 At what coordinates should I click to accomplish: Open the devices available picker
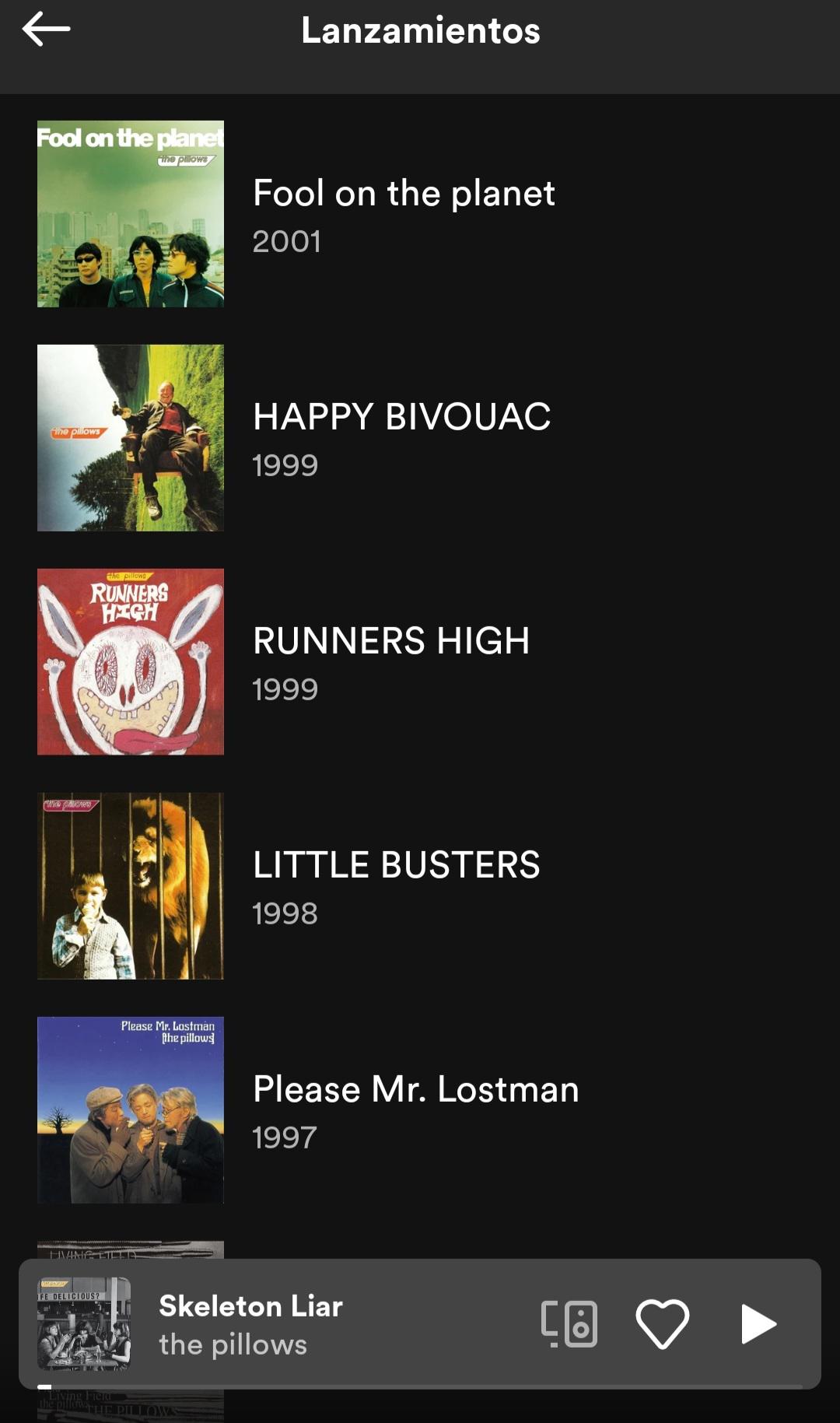tap(569, 1323)
